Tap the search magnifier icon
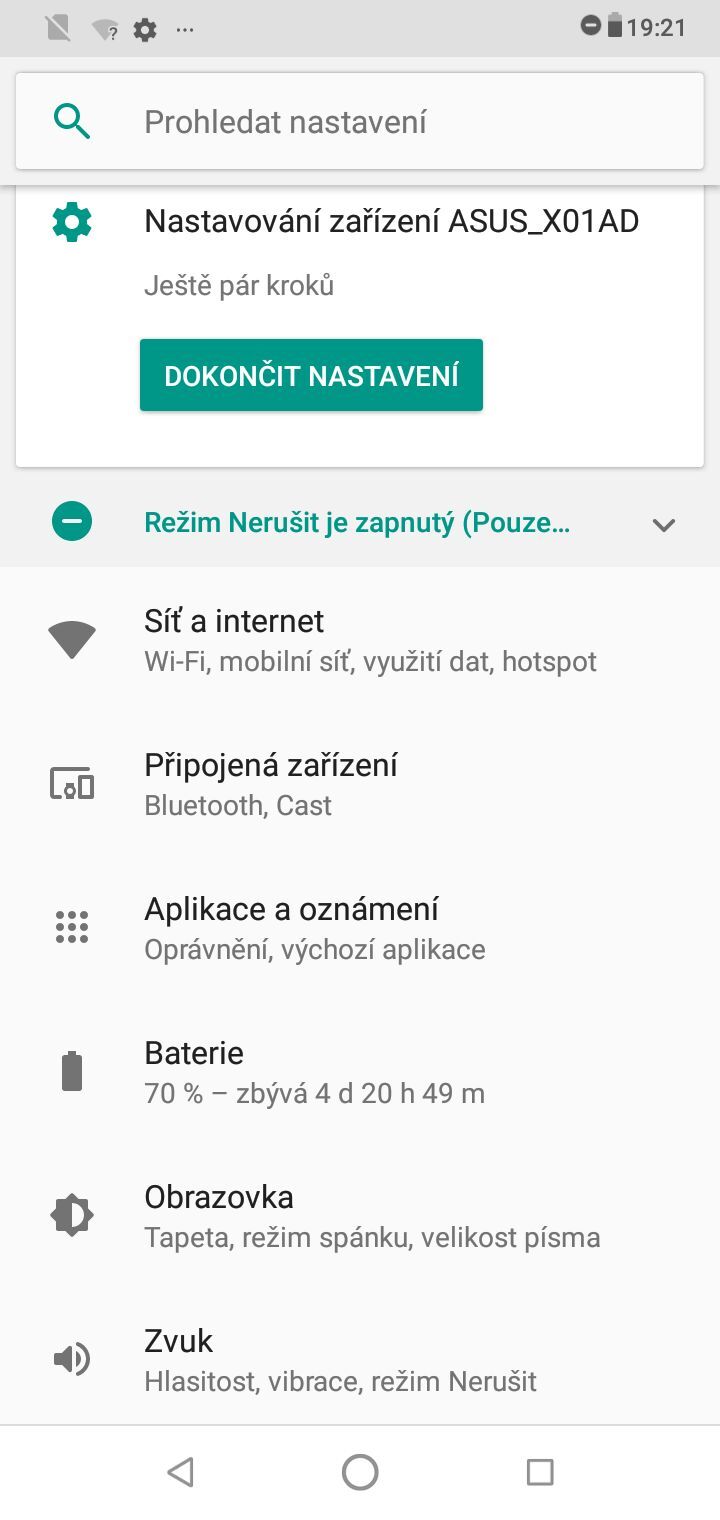Screen dimensions: 720x1520 click(x=70, y=121)
